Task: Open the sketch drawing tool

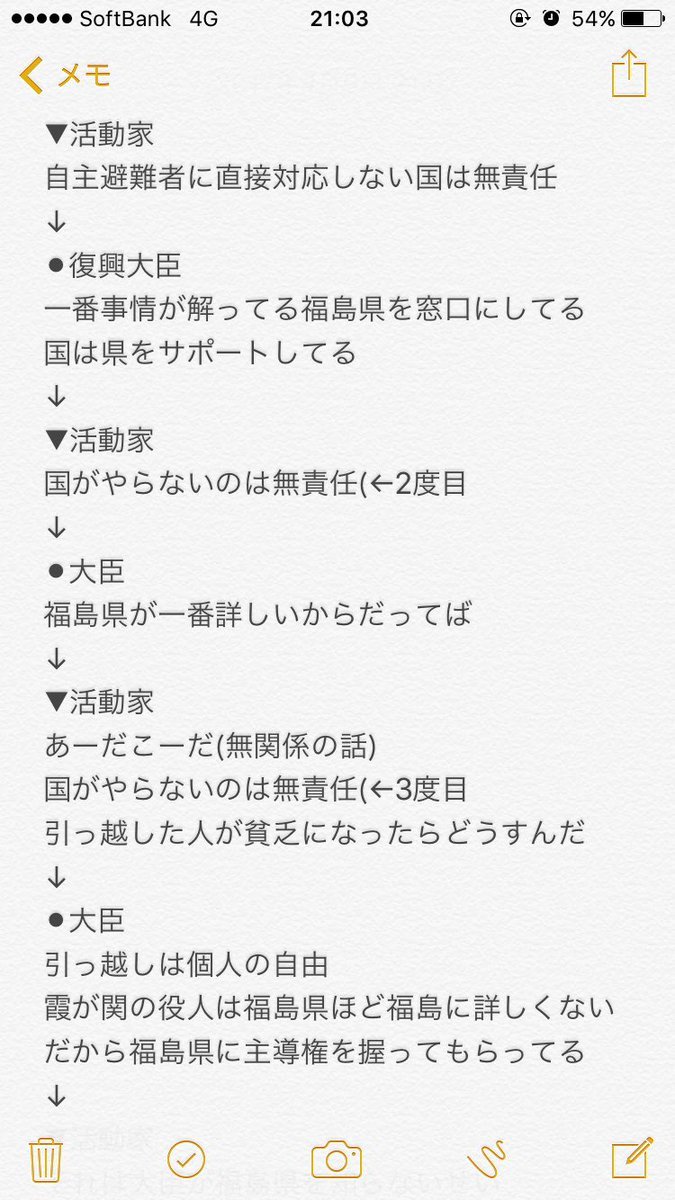Action: coord(487,1160)
